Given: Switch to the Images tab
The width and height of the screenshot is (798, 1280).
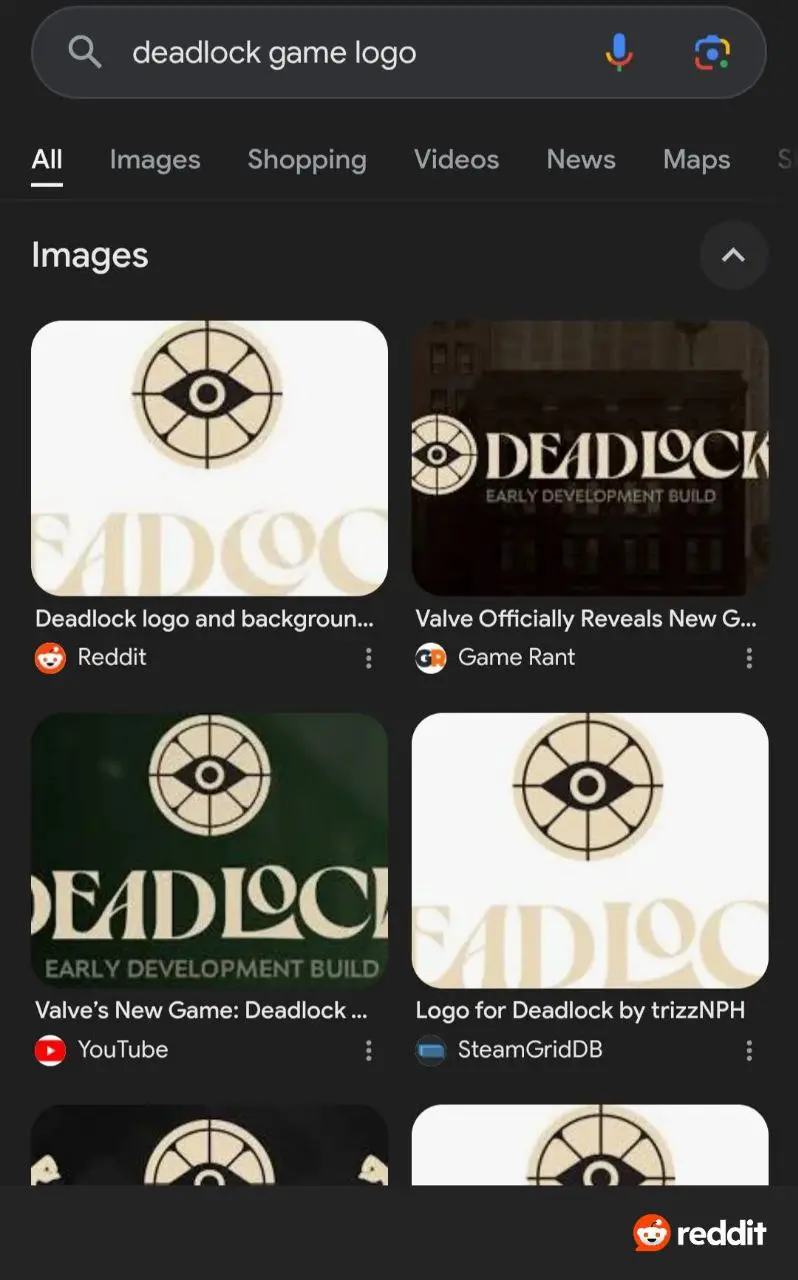Looking at the screenshot, I should [155, 159].
